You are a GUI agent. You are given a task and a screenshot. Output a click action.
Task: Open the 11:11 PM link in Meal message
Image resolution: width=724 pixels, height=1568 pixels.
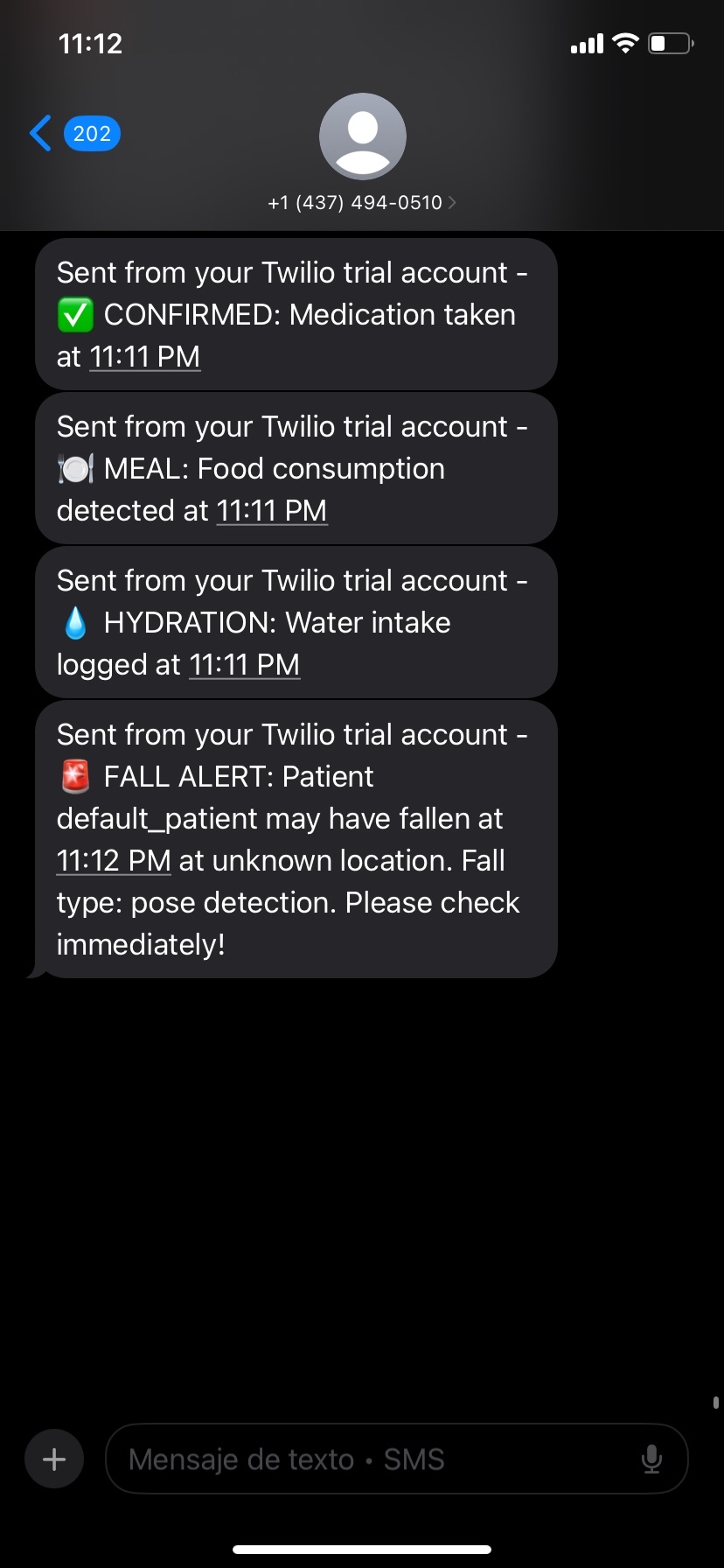[271, 511]
